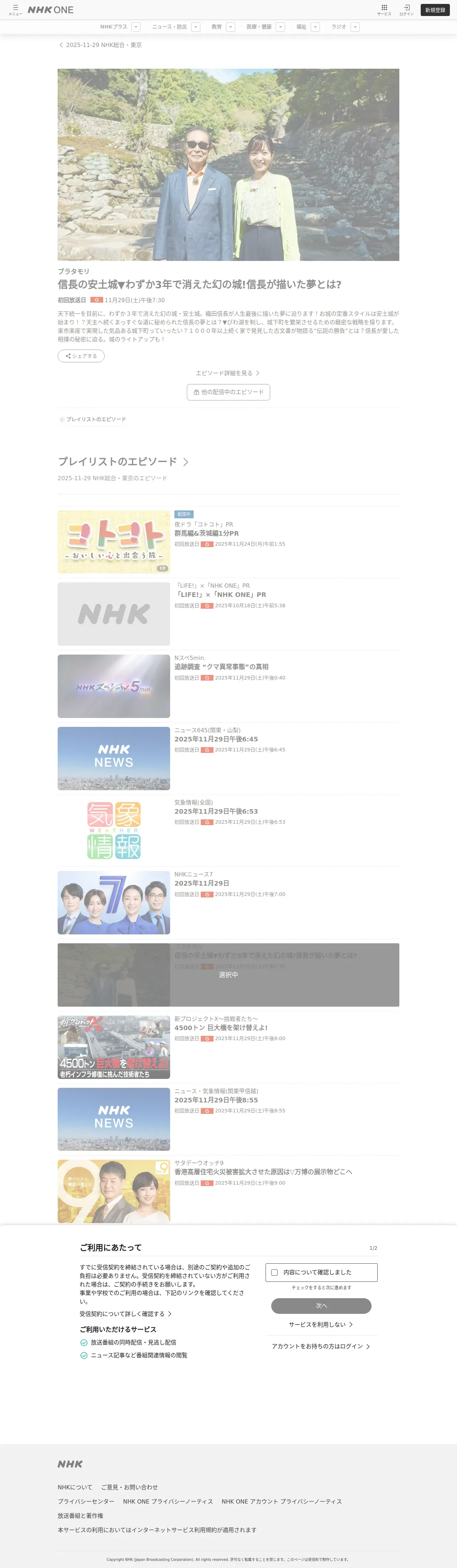Viewport: 457px width, 1568px height.
Task: Open 受信契約について詳しく確認する link
Action: pos(126,1313)
